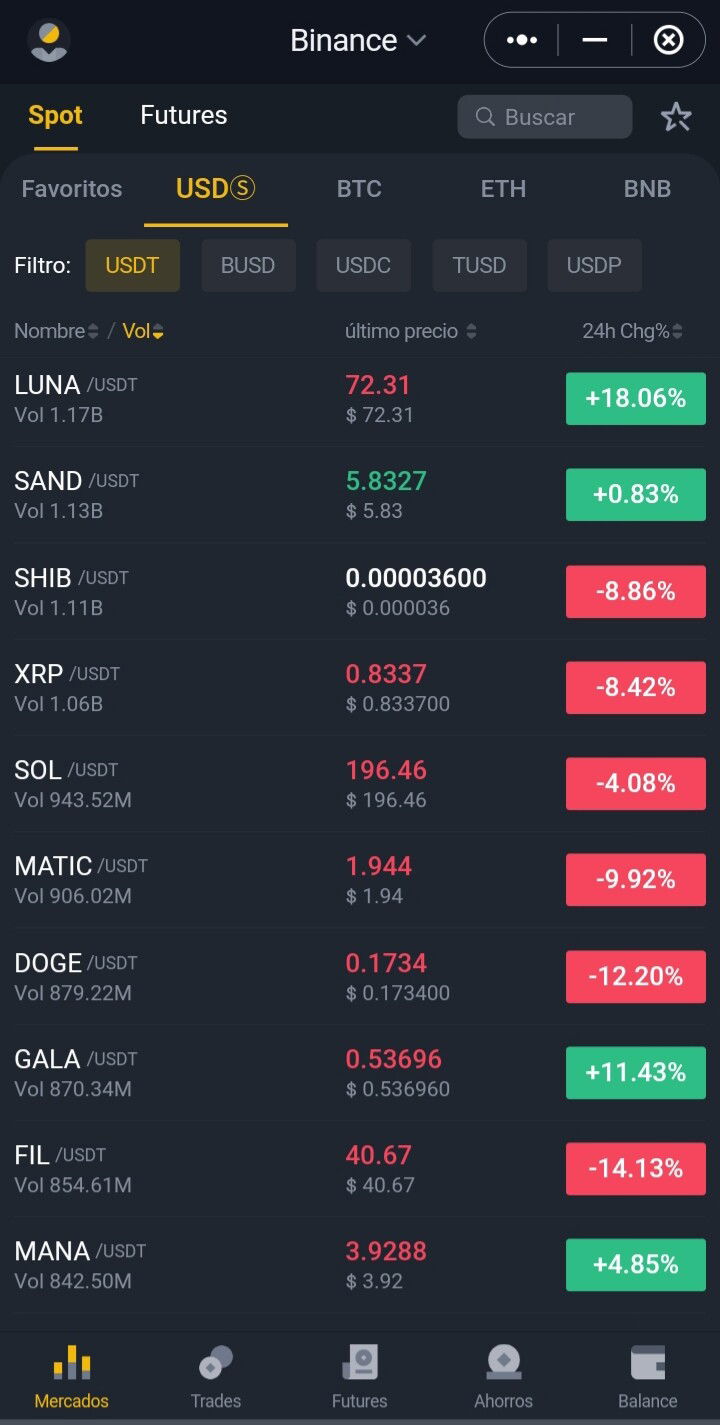Open the Ahorros bottom tab
The width and height of the screenshot is (720, 1425).
pyautogui.click(x=503, y=1376)
